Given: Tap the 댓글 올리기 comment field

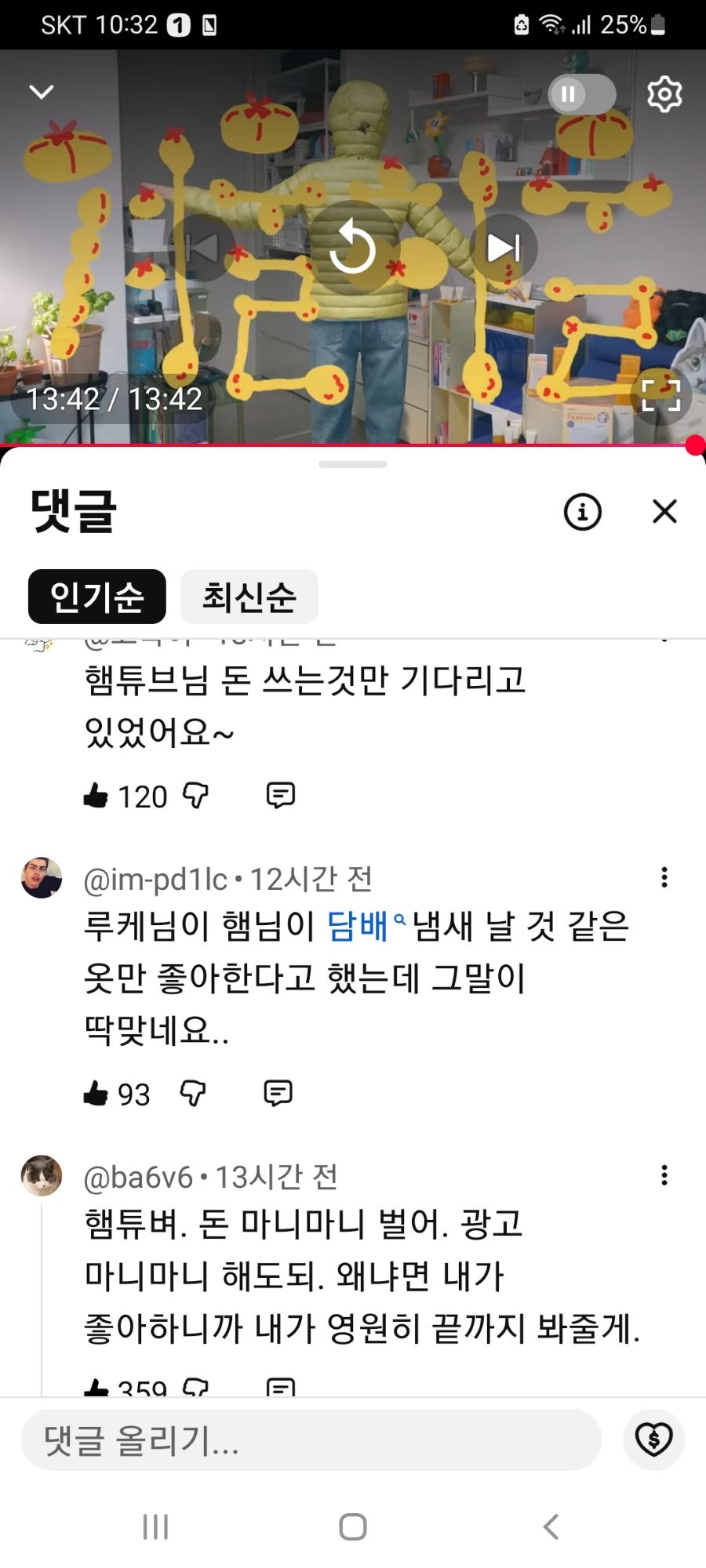Looking at the screenshot, I should coord(311,1439).
